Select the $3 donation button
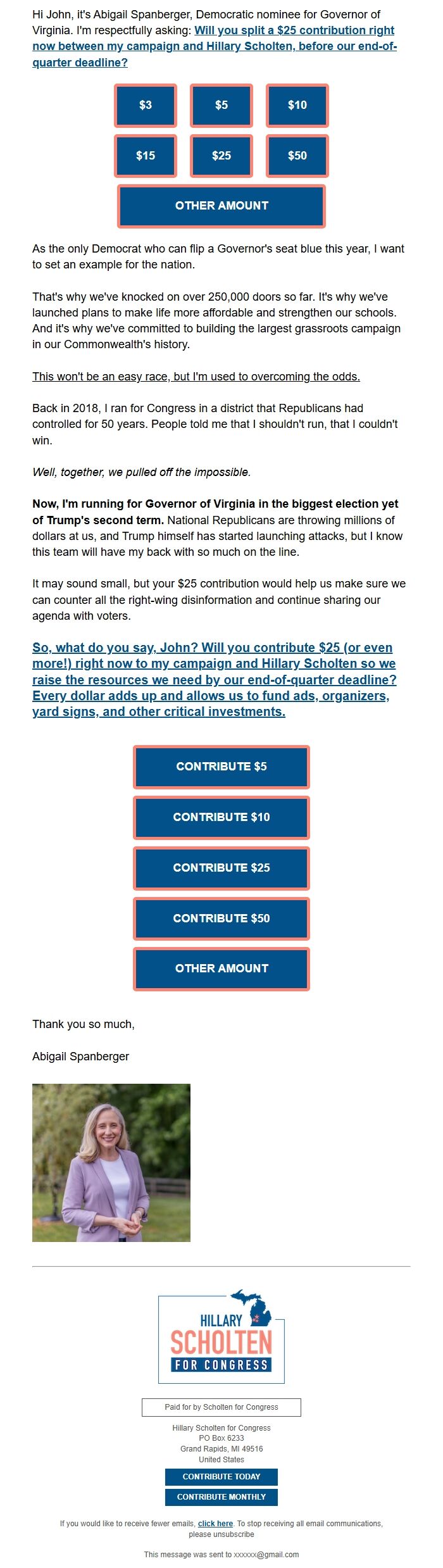443x1568 pixels. click(146, 105)
